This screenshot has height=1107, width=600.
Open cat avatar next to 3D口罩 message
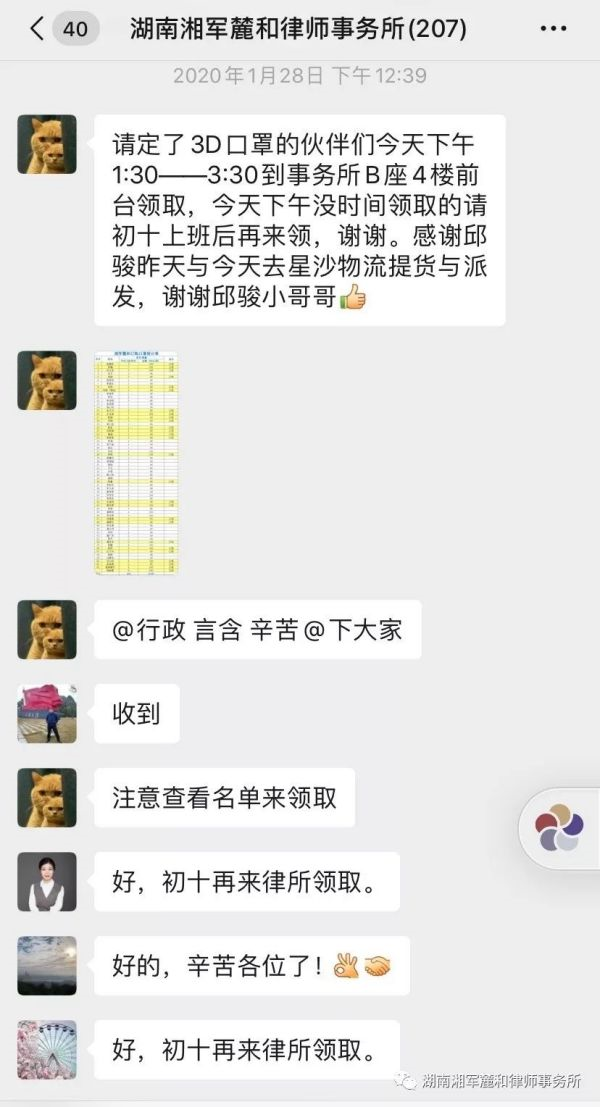47,144
